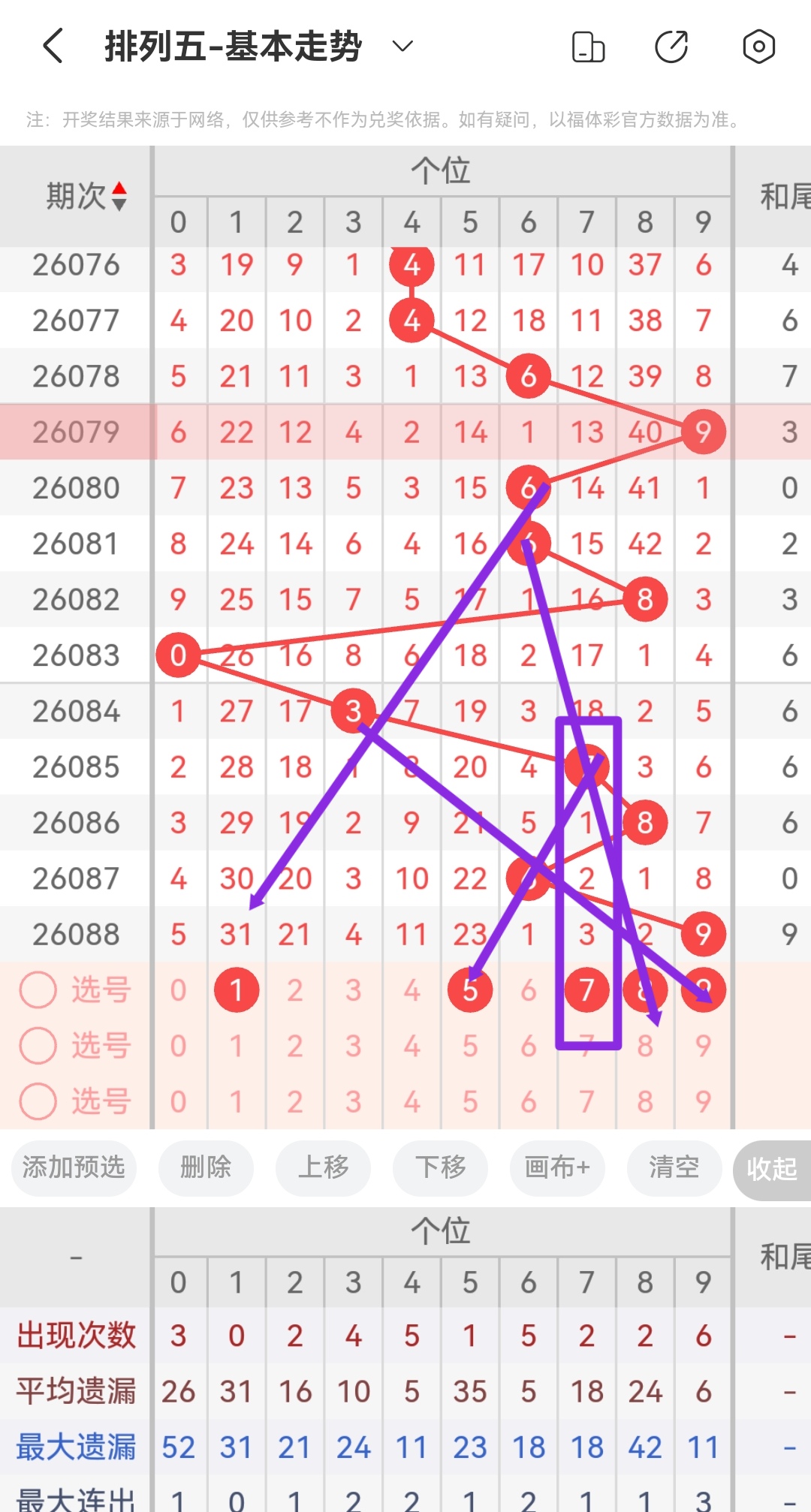
Task: Select the first 选号 row radio button
Action: 38,990
